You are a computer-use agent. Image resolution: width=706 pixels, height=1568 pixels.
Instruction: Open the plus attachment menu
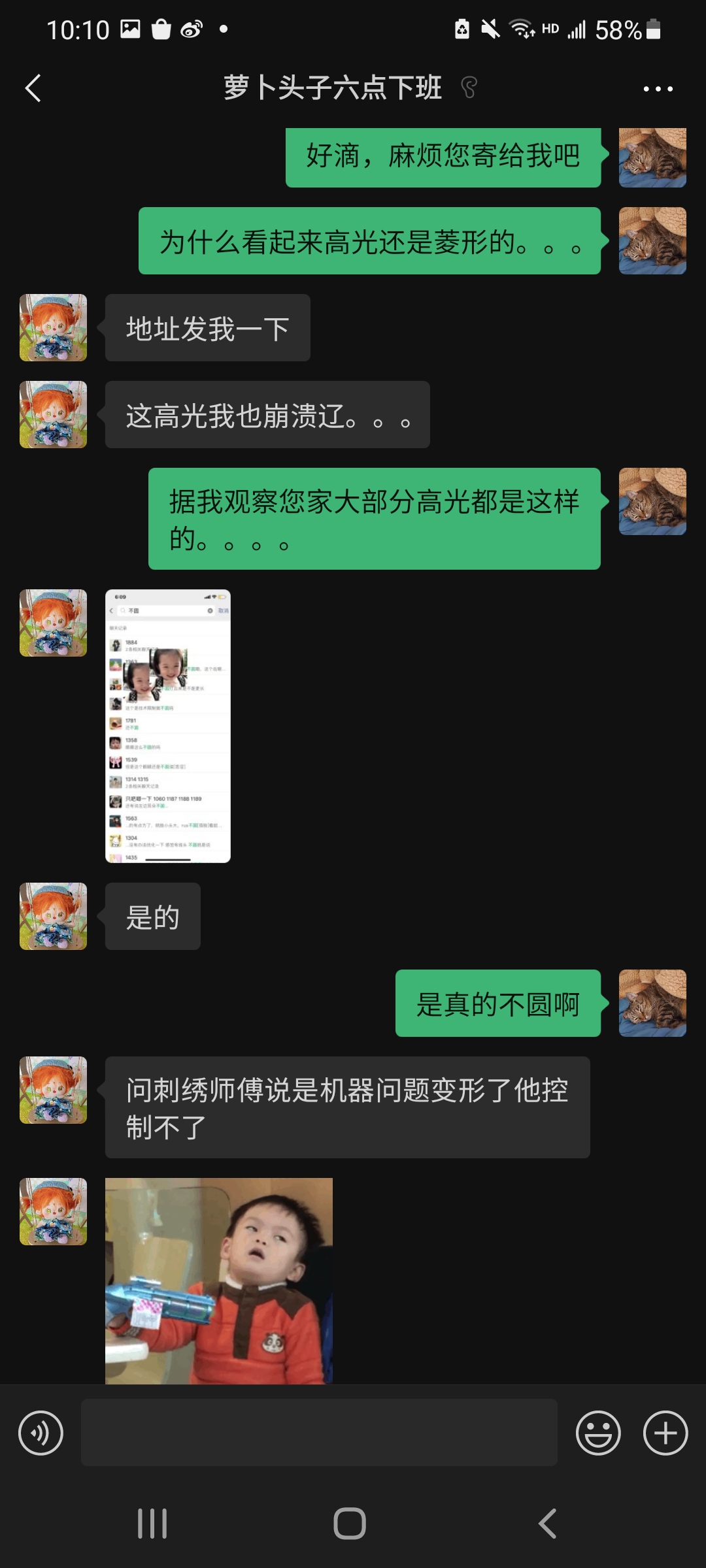click(665, 1433)
